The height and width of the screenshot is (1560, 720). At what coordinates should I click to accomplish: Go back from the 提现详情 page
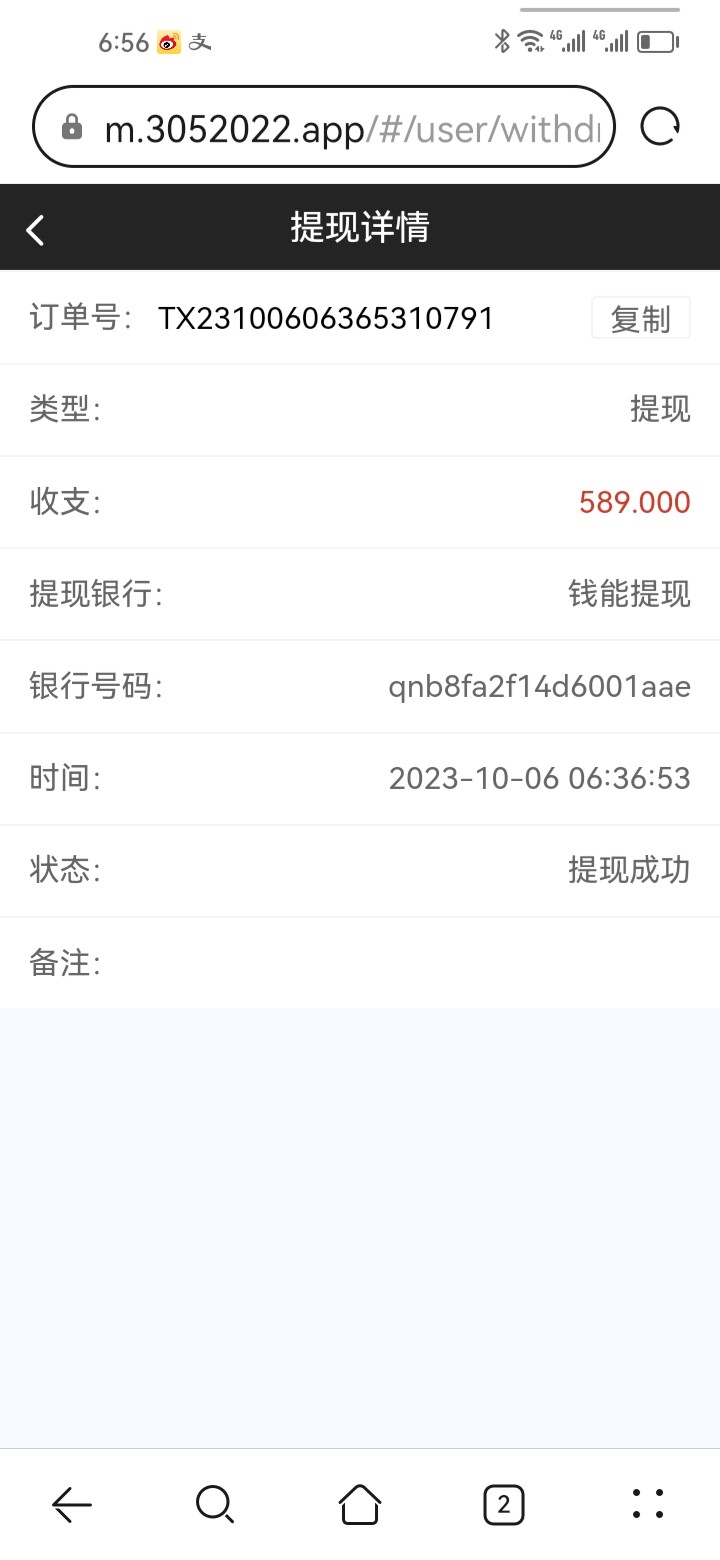(x=36, y=229)
